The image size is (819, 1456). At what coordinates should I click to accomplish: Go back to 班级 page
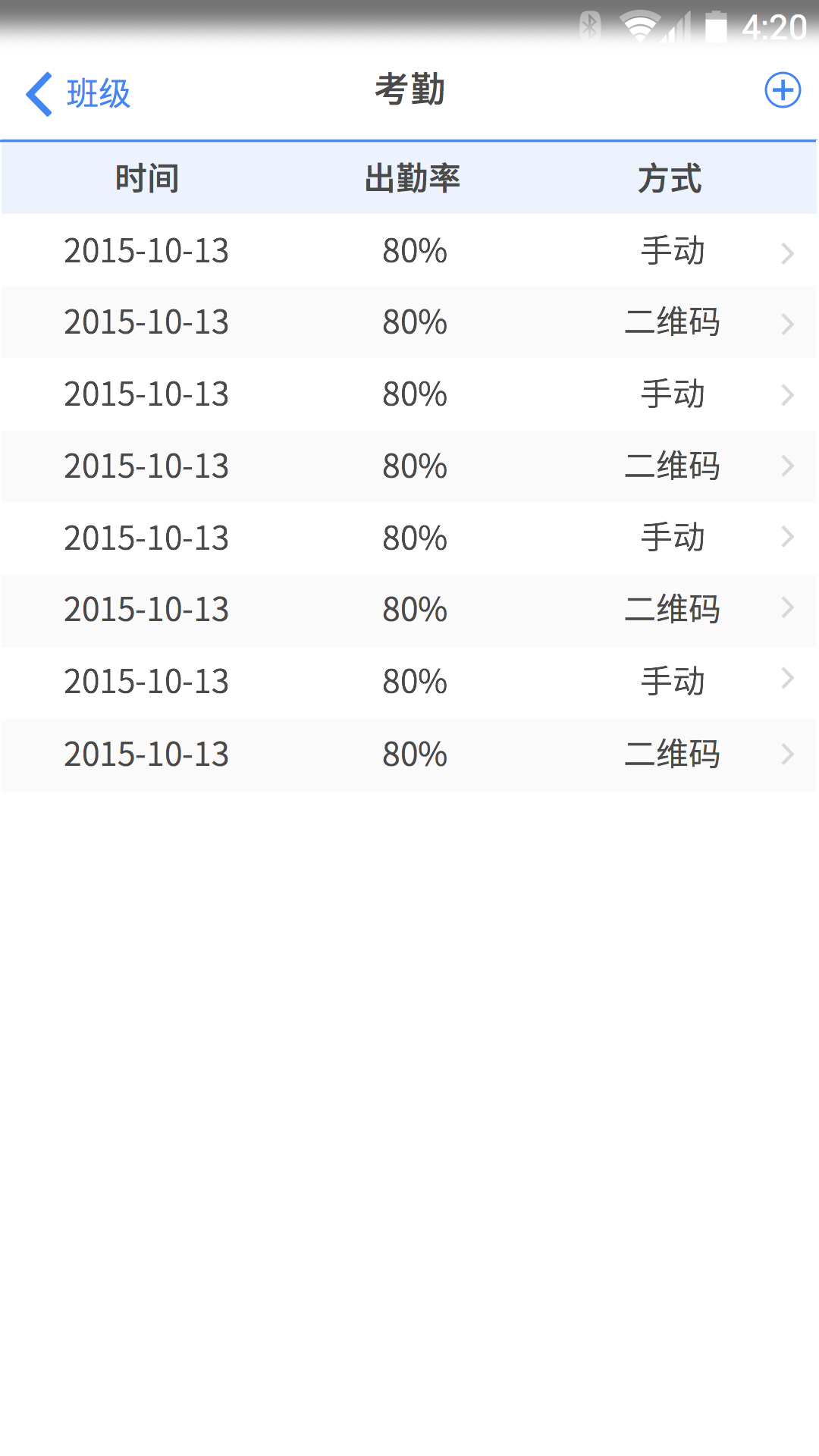[x=78, y=93]
